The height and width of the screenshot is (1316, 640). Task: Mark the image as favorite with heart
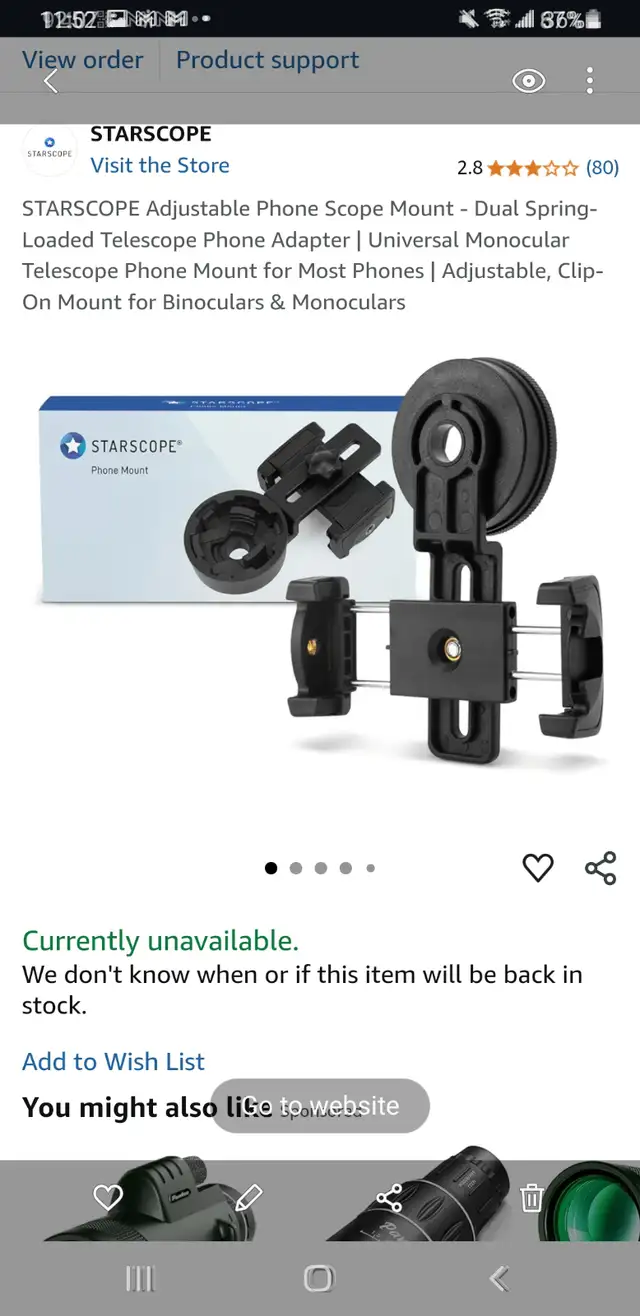point(107,1196)
